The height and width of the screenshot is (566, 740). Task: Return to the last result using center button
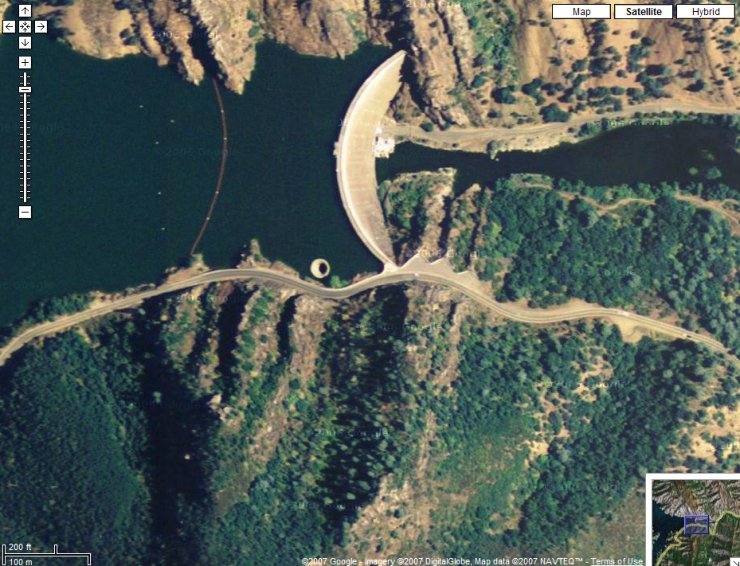tap(25, 27)
